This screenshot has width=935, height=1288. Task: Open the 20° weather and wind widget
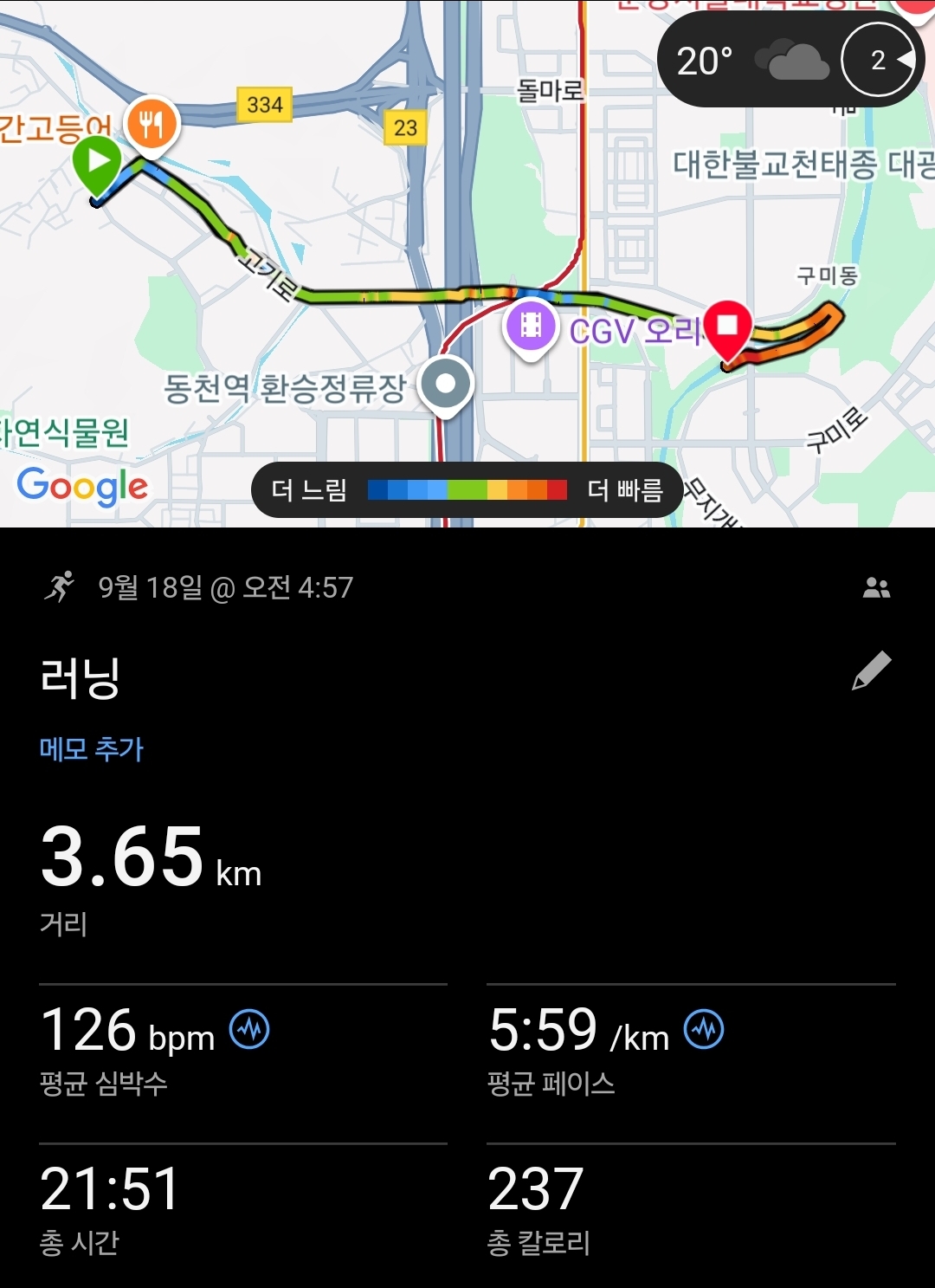point(790,61)
